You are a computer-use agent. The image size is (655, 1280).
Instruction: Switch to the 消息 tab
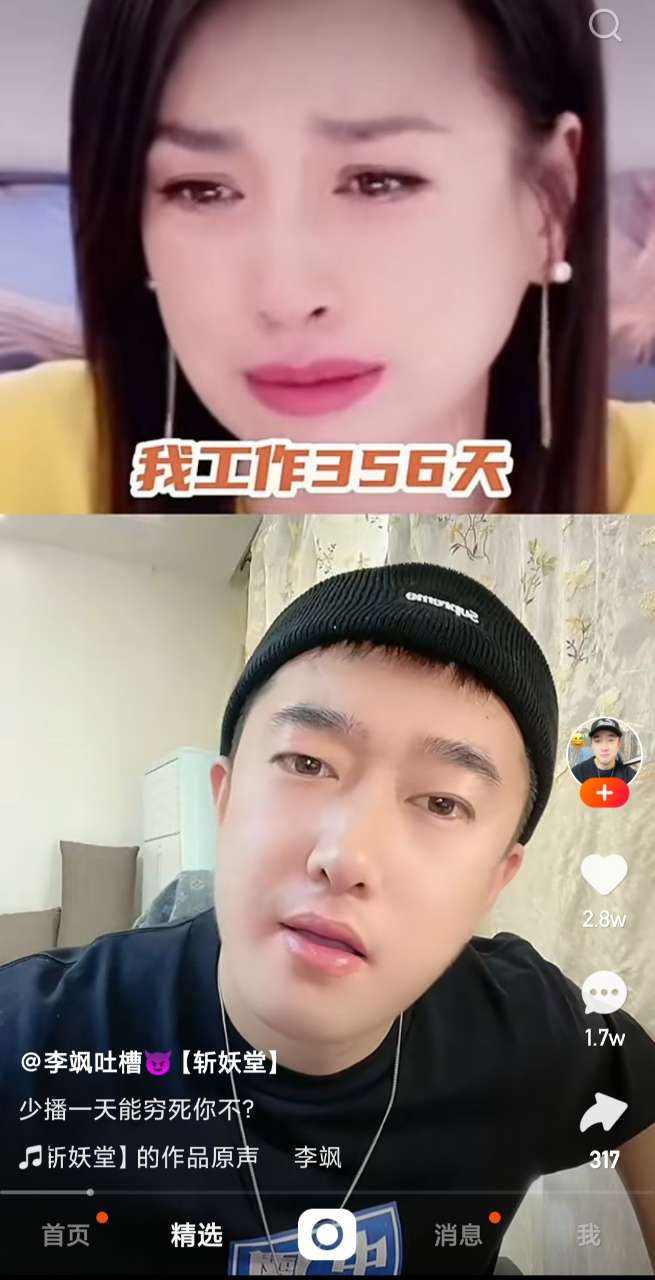point(458,1236)
